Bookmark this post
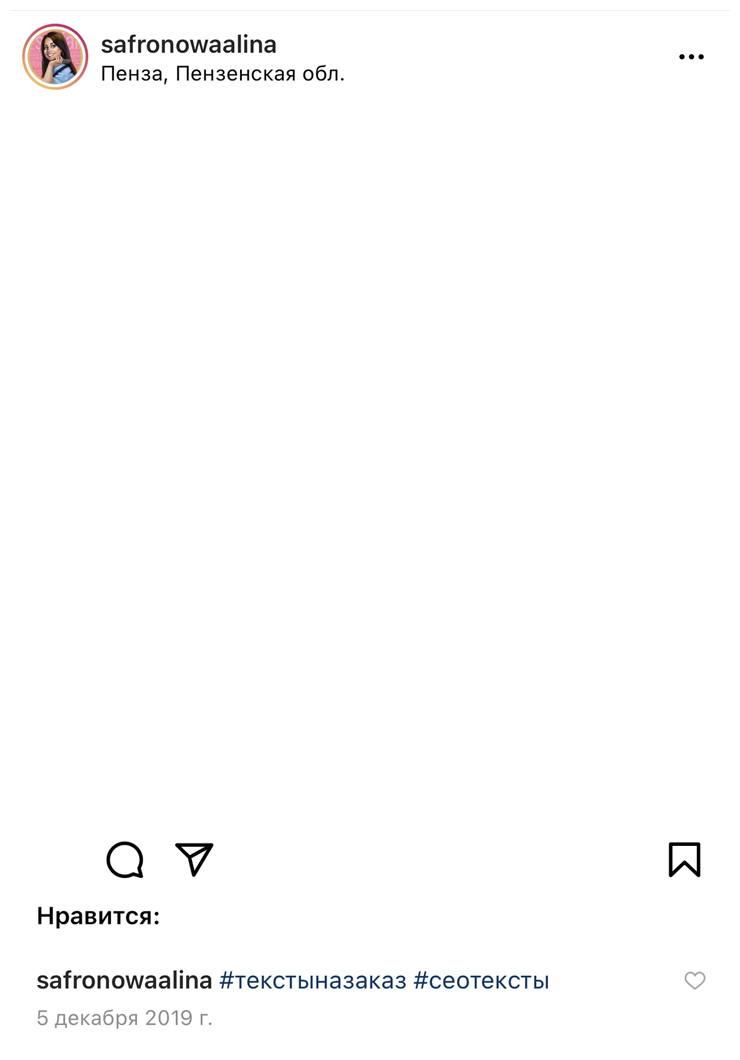The width and height of the screenshot is (740, 1060). coord(684,860)
